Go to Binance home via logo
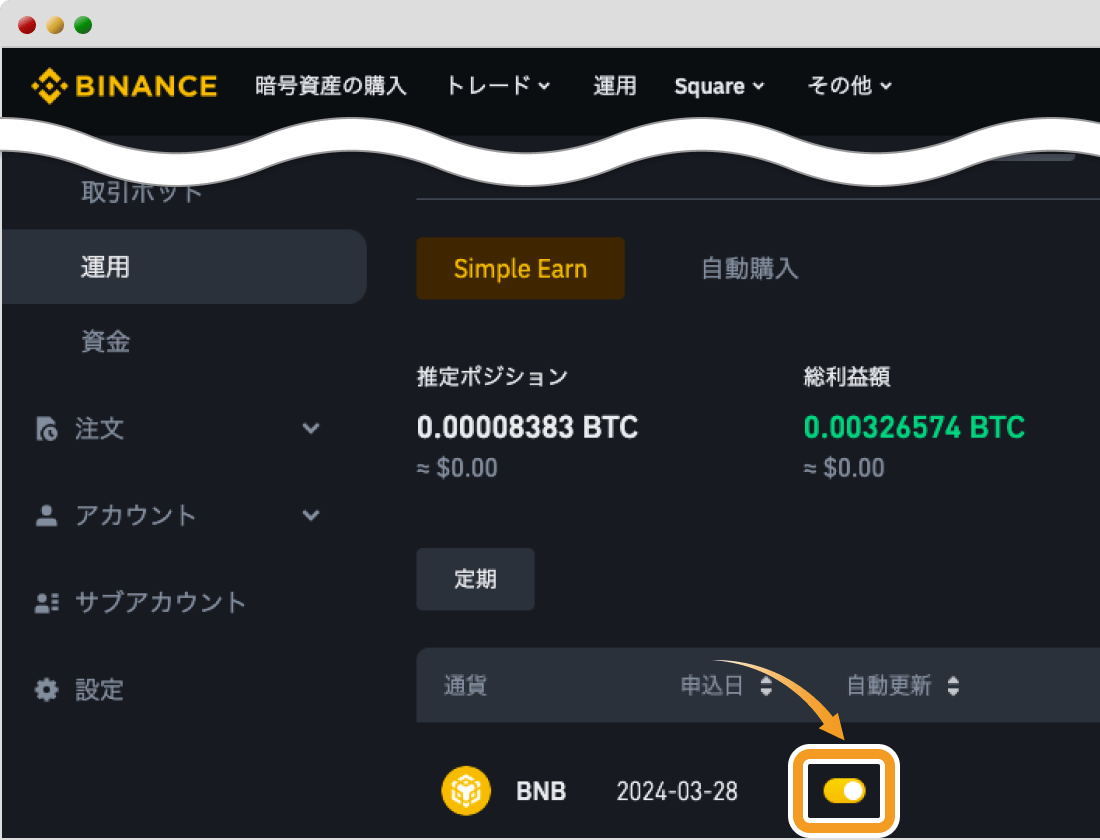The width and height of the screenshot is (1100, 840). point(125,86)
